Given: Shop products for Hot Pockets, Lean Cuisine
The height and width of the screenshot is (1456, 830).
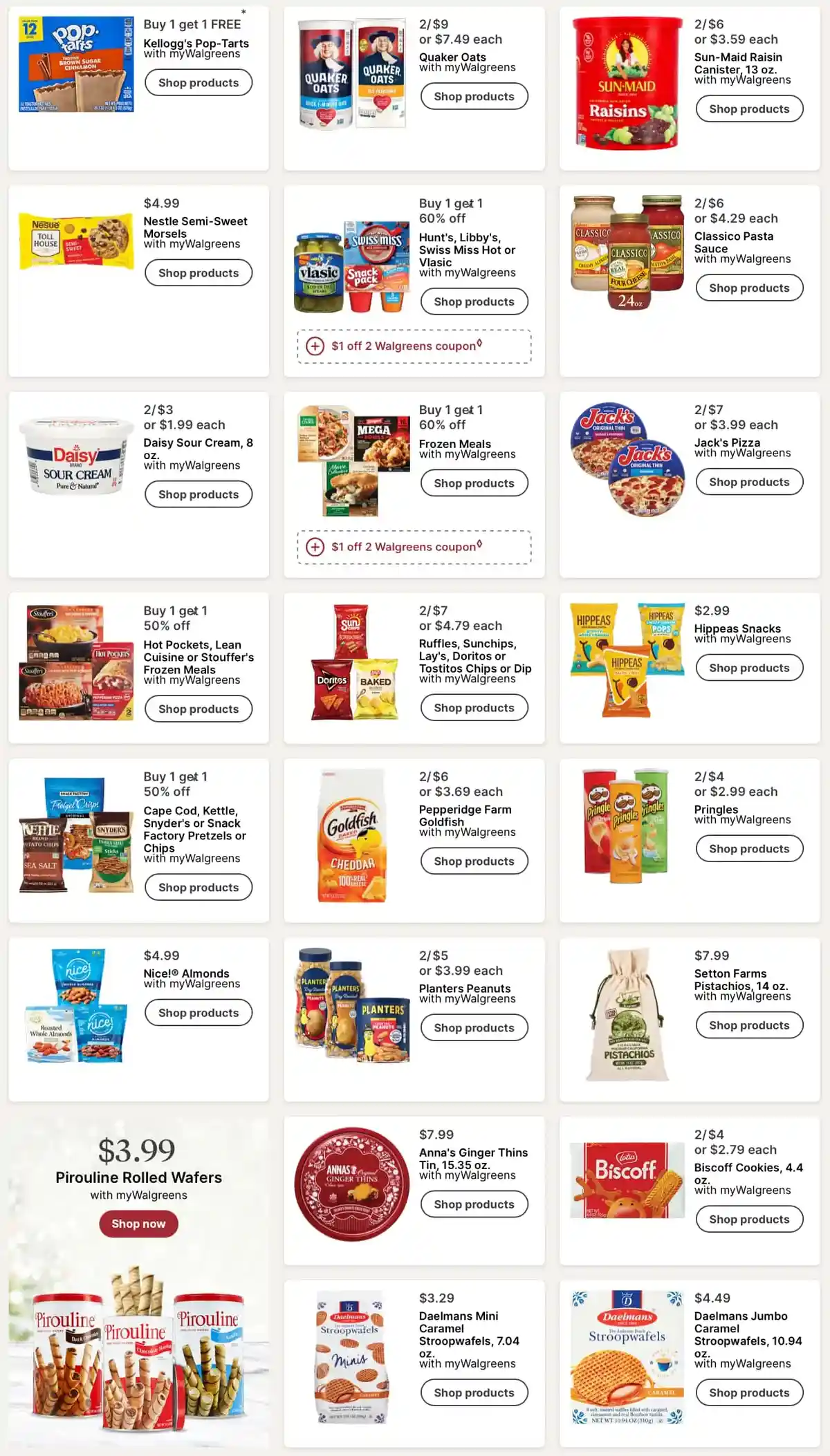Looking at the screenshot, I should click(x=198, y=709).
